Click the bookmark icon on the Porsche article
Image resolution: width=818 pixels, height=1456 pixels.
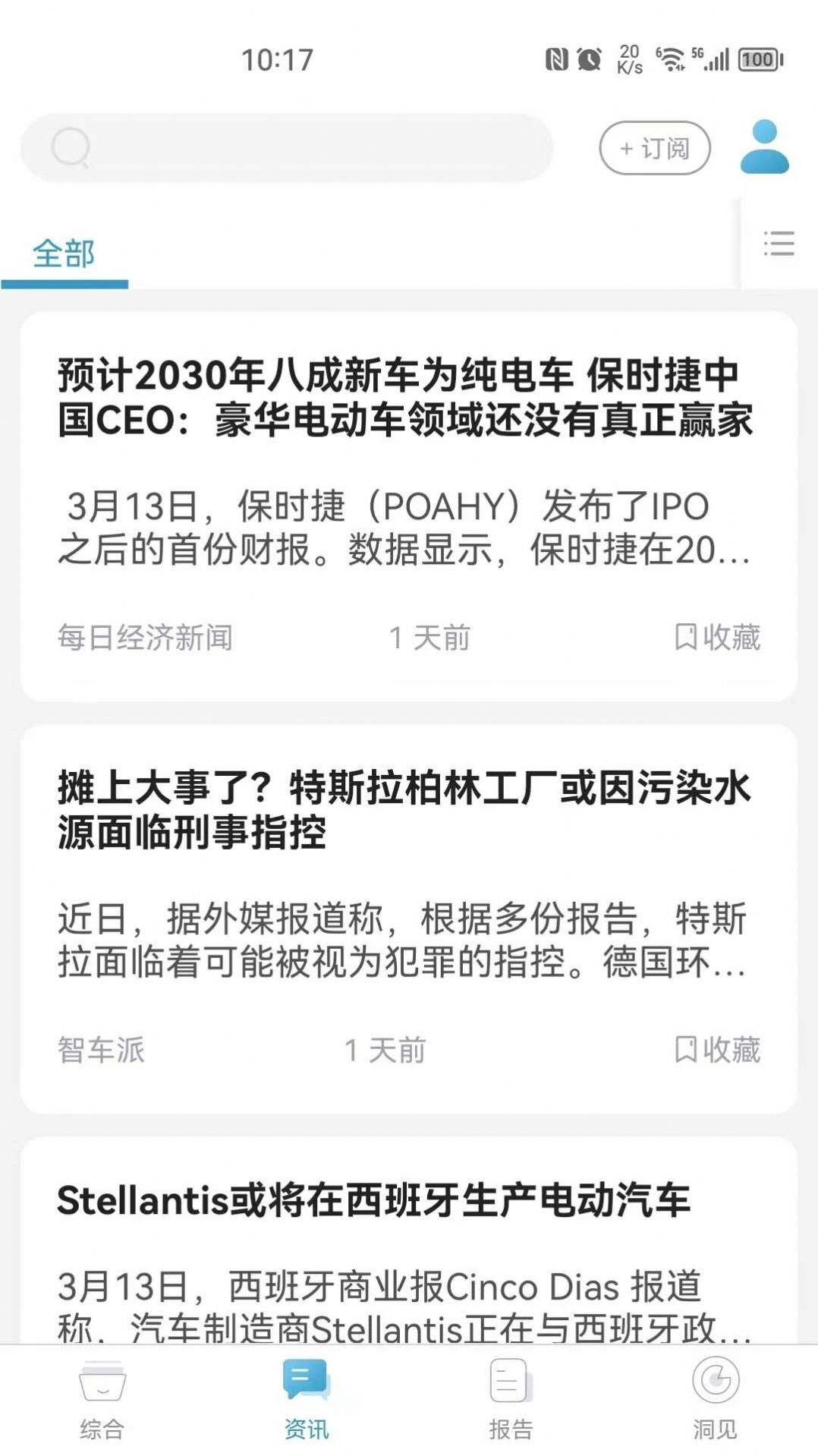pyautogui.click(x=684, y=637)
